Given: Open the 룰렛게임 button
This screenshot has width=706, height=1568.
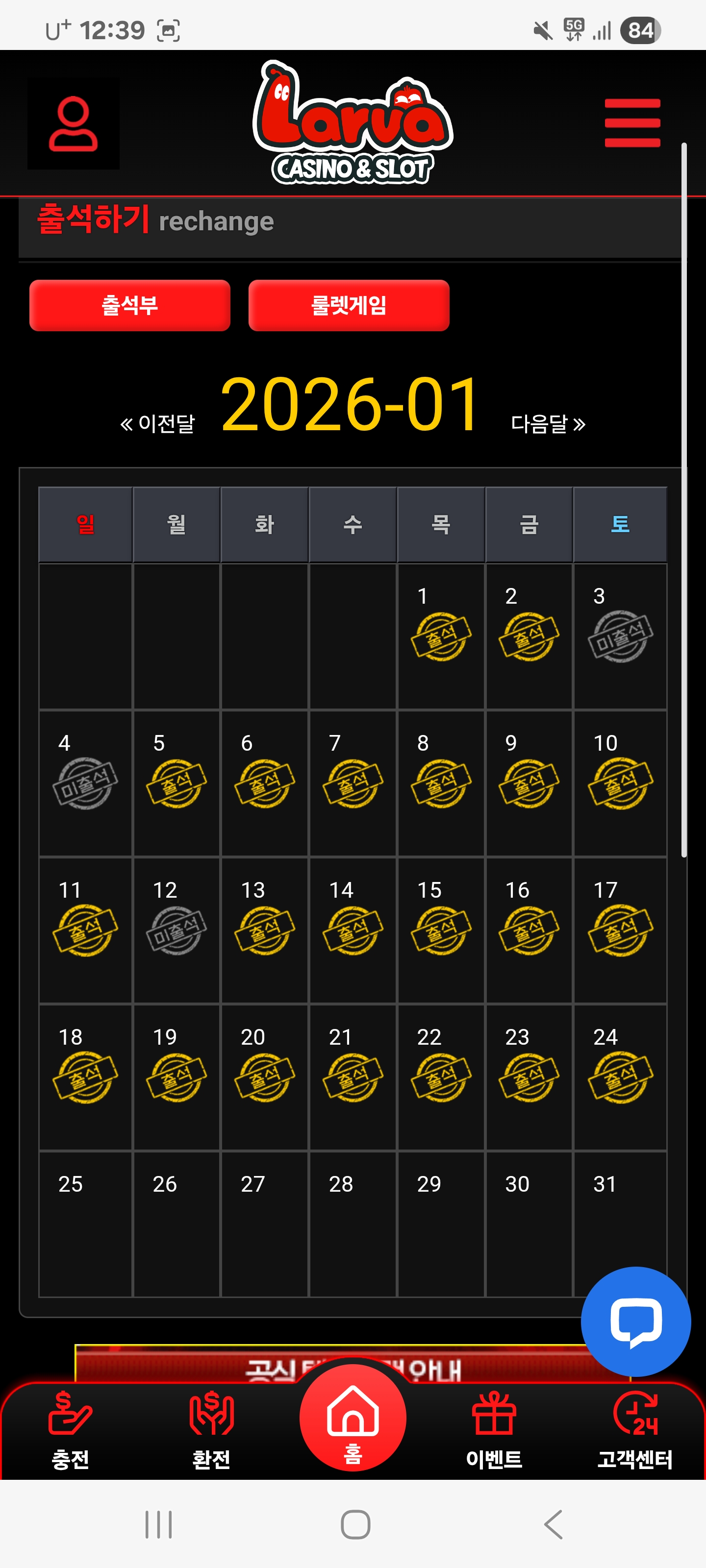Looking at the screenshot, I should [349, 305].
